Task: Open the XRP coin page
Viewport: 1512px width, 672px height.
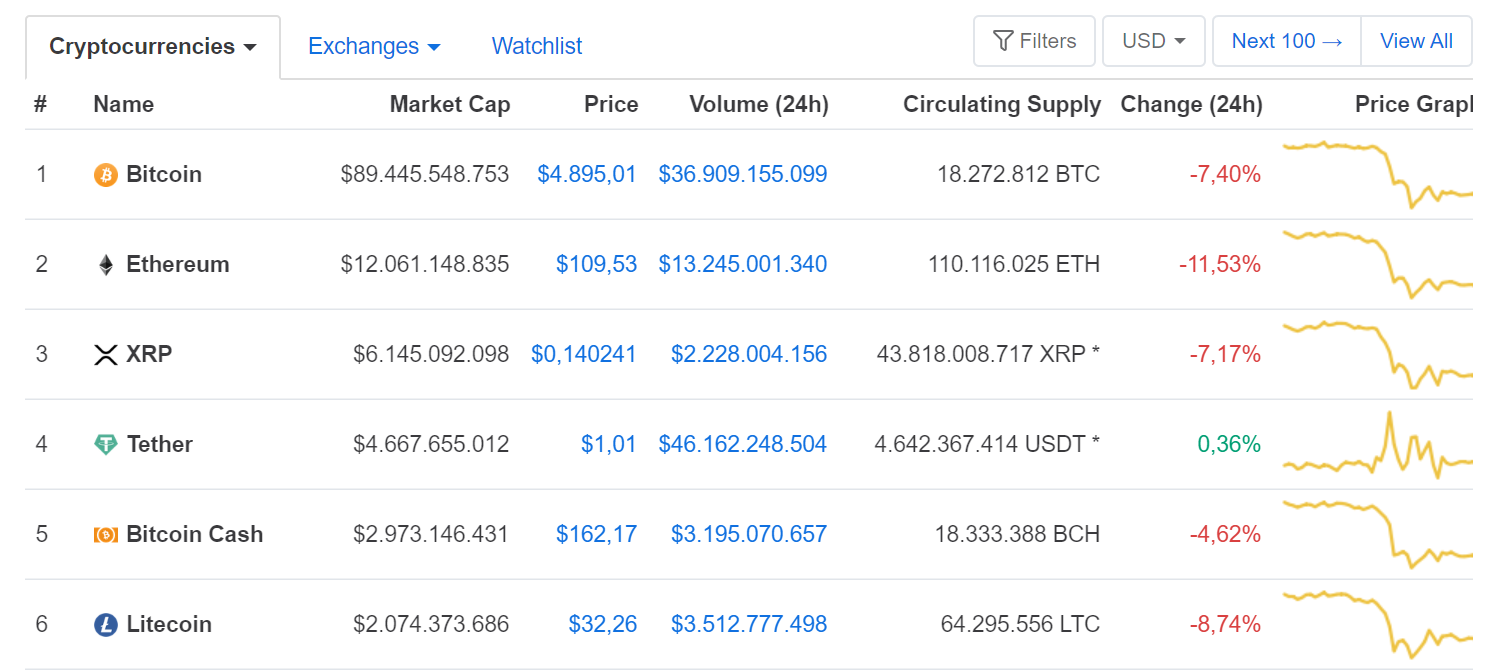Action: coord(149,354)
